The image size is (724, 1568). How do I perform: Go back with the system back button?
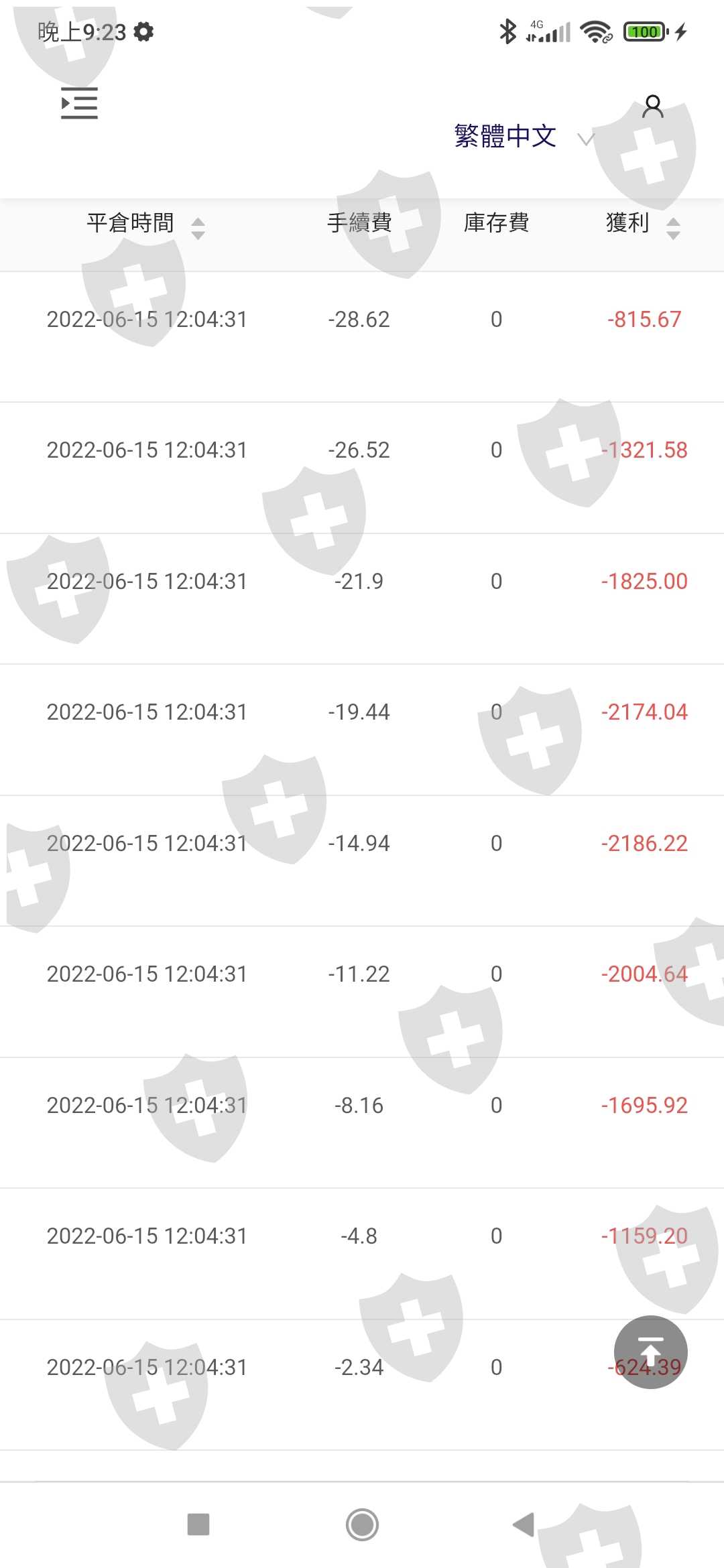point(524,1524)
